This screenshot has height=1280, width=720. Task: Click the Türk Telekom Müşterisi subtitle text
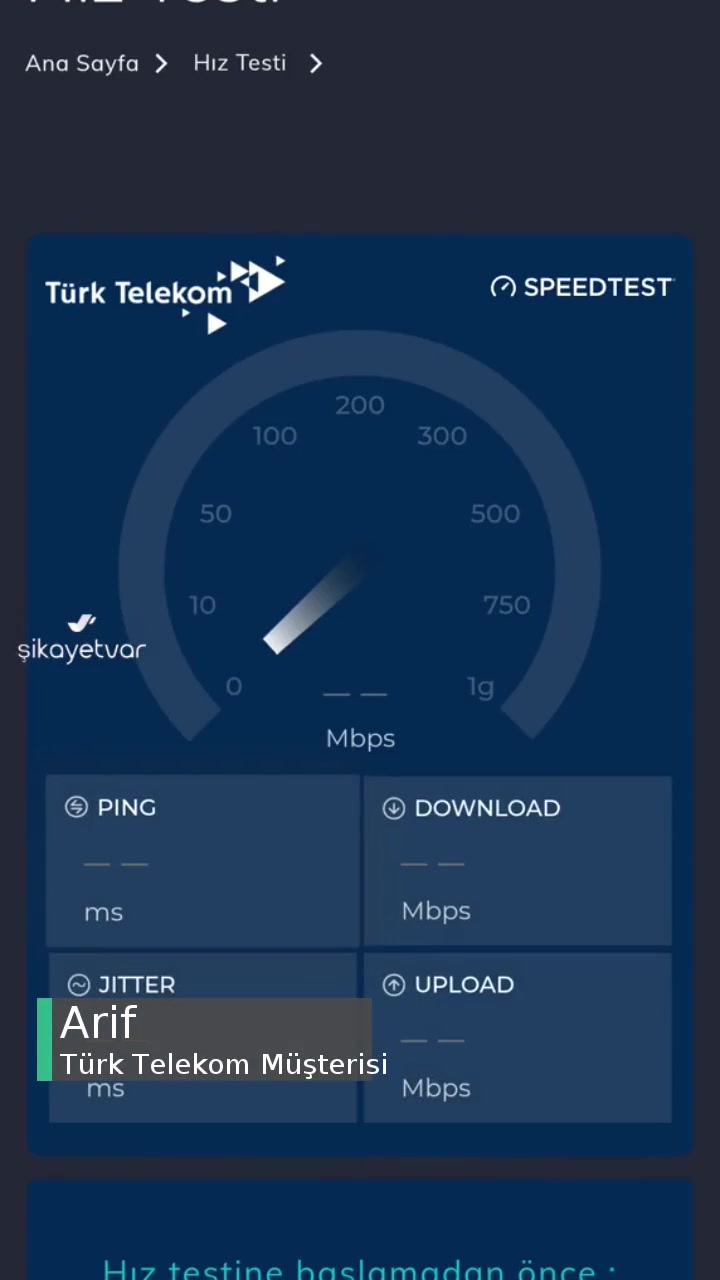tap(224, 1064)
